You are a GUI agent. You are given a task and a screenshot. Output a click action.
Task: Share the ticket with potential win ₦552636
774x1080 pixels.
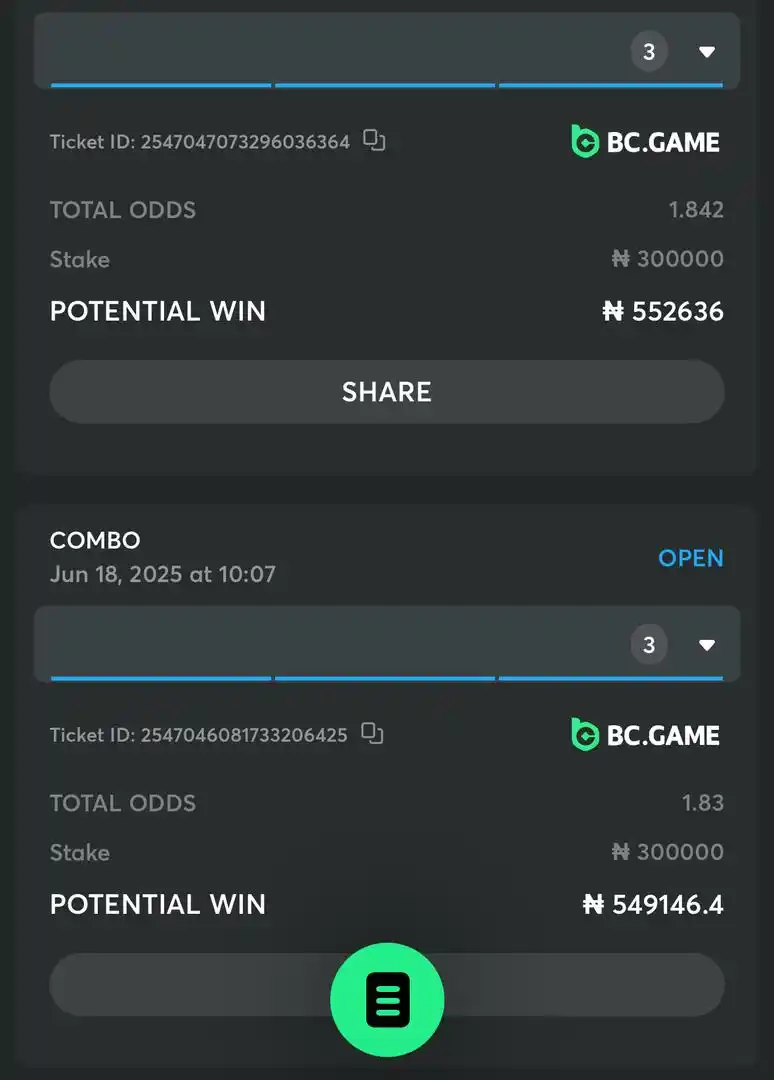(387, 391)
